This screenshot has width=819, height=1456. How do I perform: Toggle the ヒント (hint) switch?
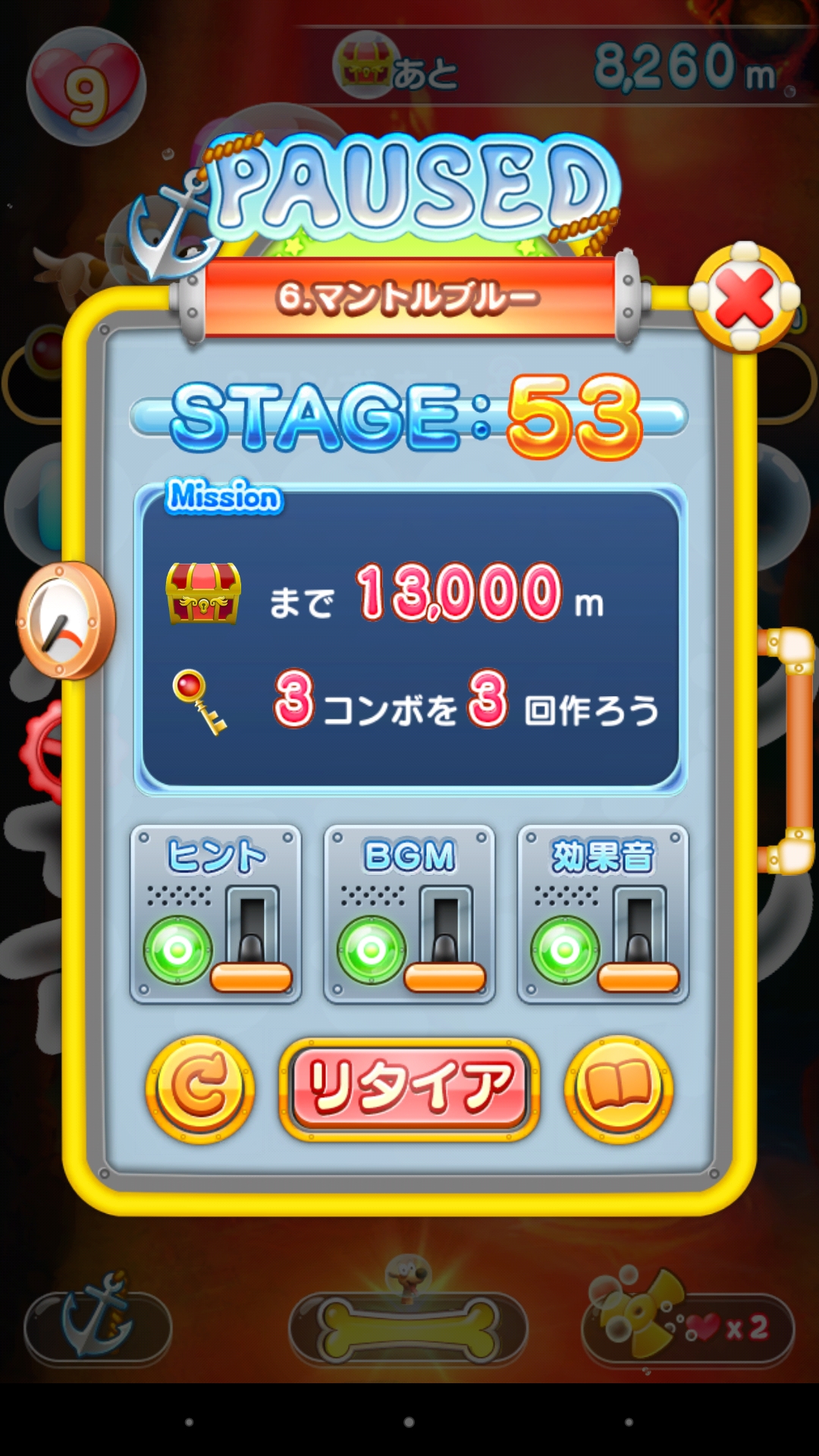(252, 940)
